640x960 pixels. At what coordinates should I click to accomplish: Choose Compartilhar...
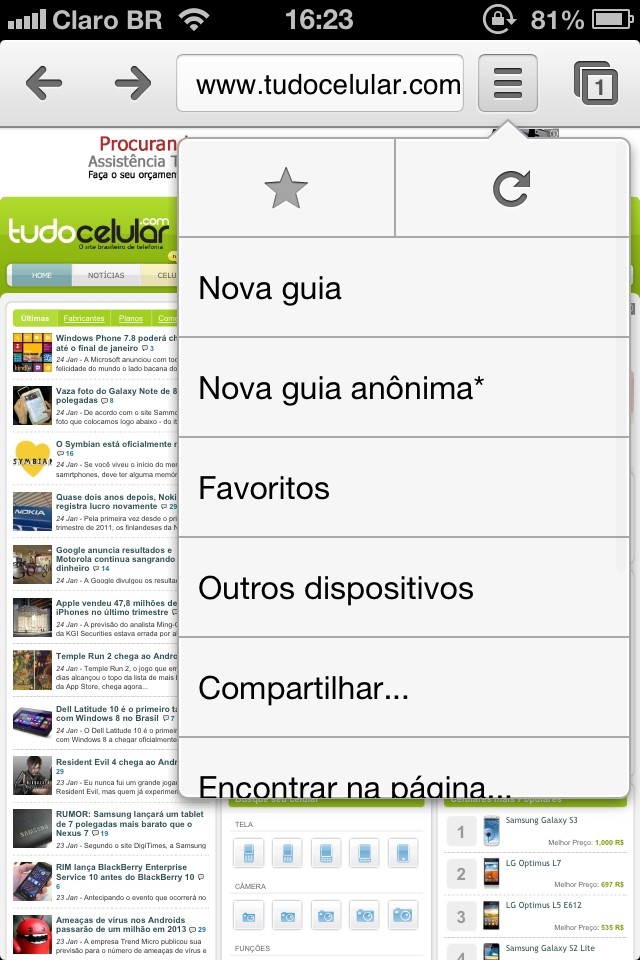pyautogui.click(x=404, y=688)
